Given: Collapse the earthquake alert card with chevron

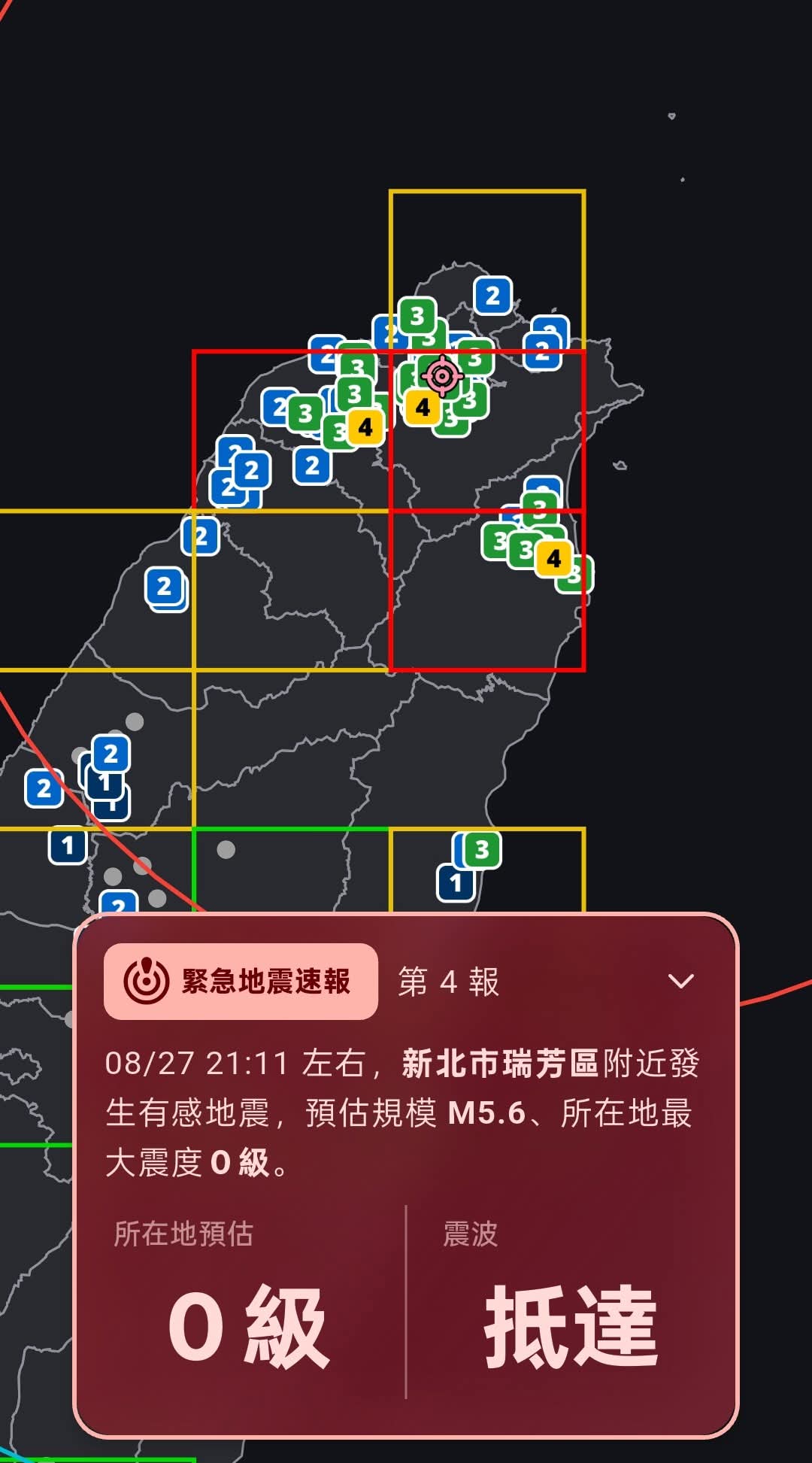Looking at the screenshot, I should pyautogui.click(x=681, y=982).
